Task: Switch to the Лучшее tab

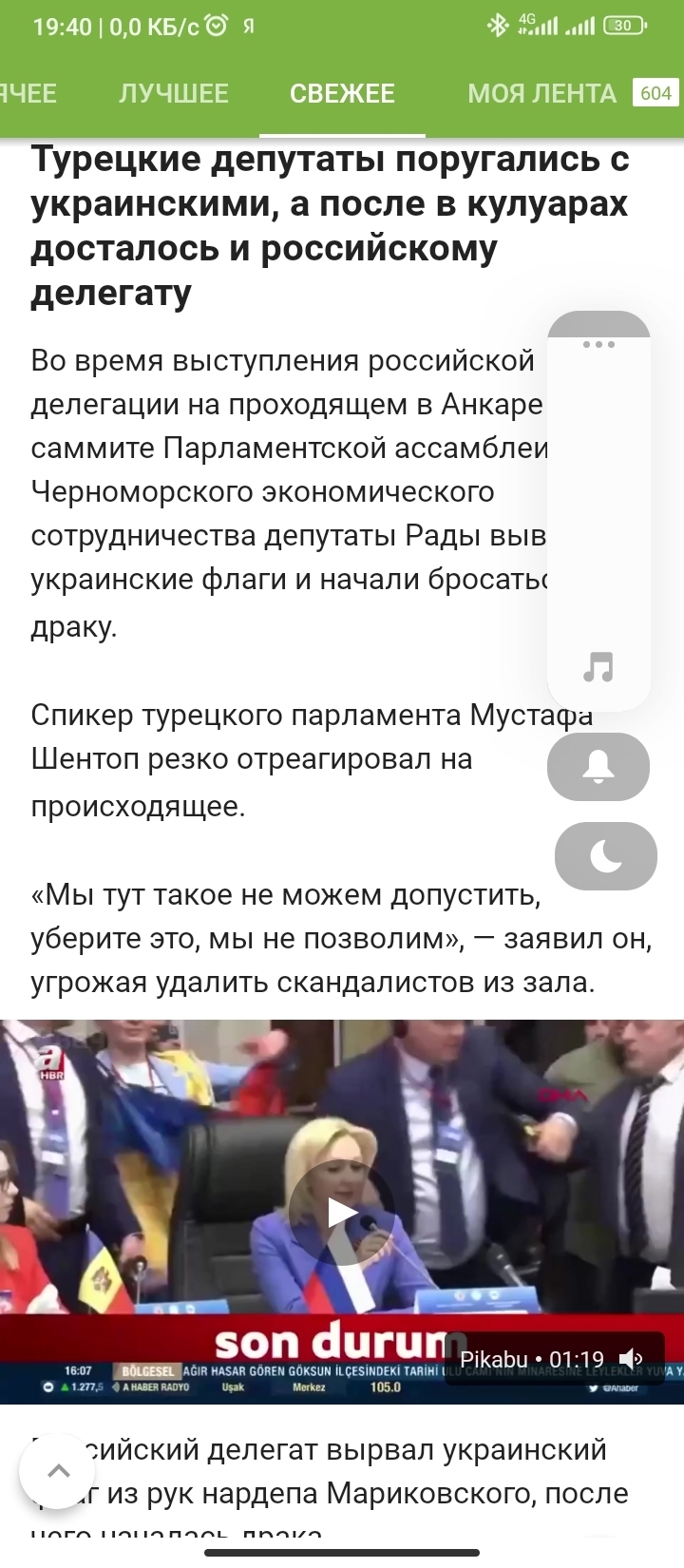Action: tap(173, 93)
